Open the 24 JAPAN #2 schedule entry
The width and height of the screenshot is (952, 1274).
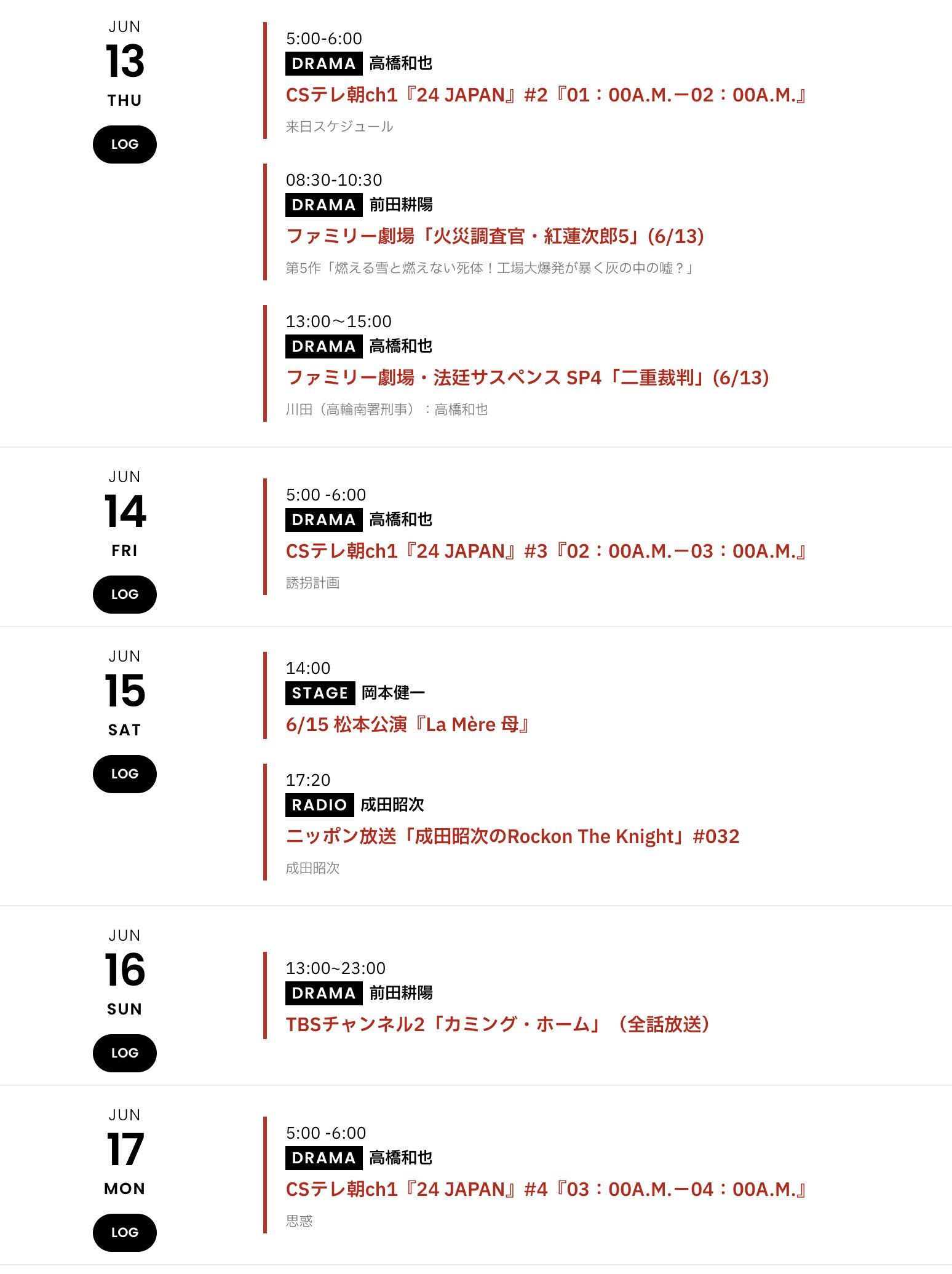[x=545, y=95]
